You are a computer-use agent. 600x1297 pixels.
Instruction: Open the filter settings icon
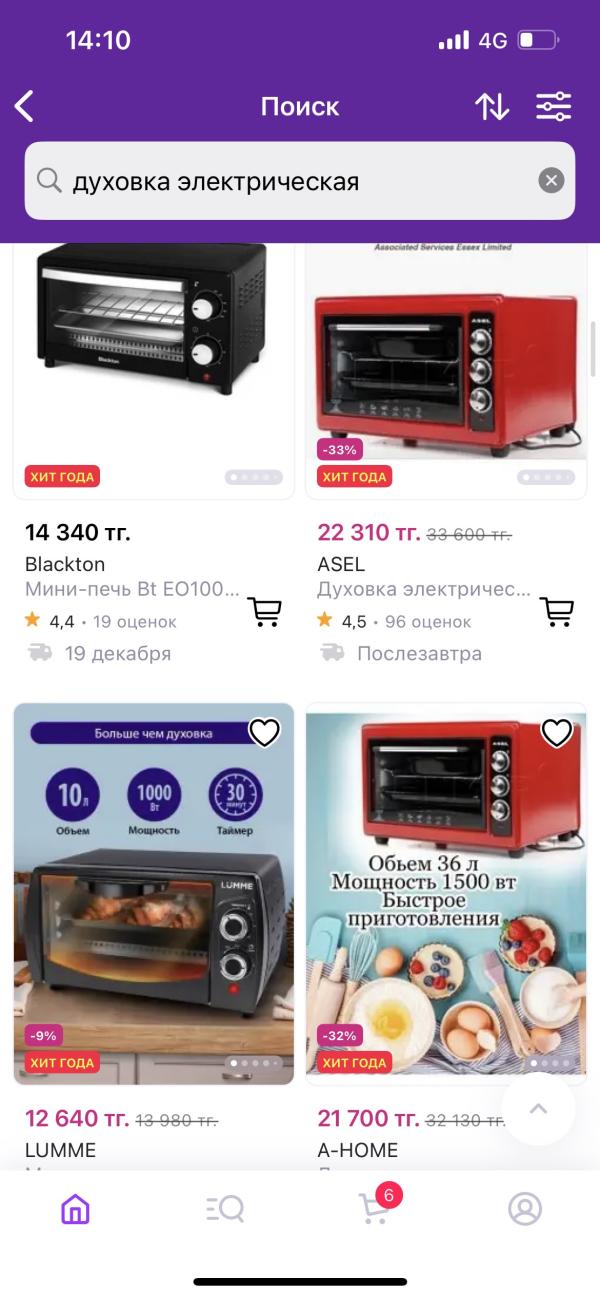pyautogui.click(x=553, y=106)
